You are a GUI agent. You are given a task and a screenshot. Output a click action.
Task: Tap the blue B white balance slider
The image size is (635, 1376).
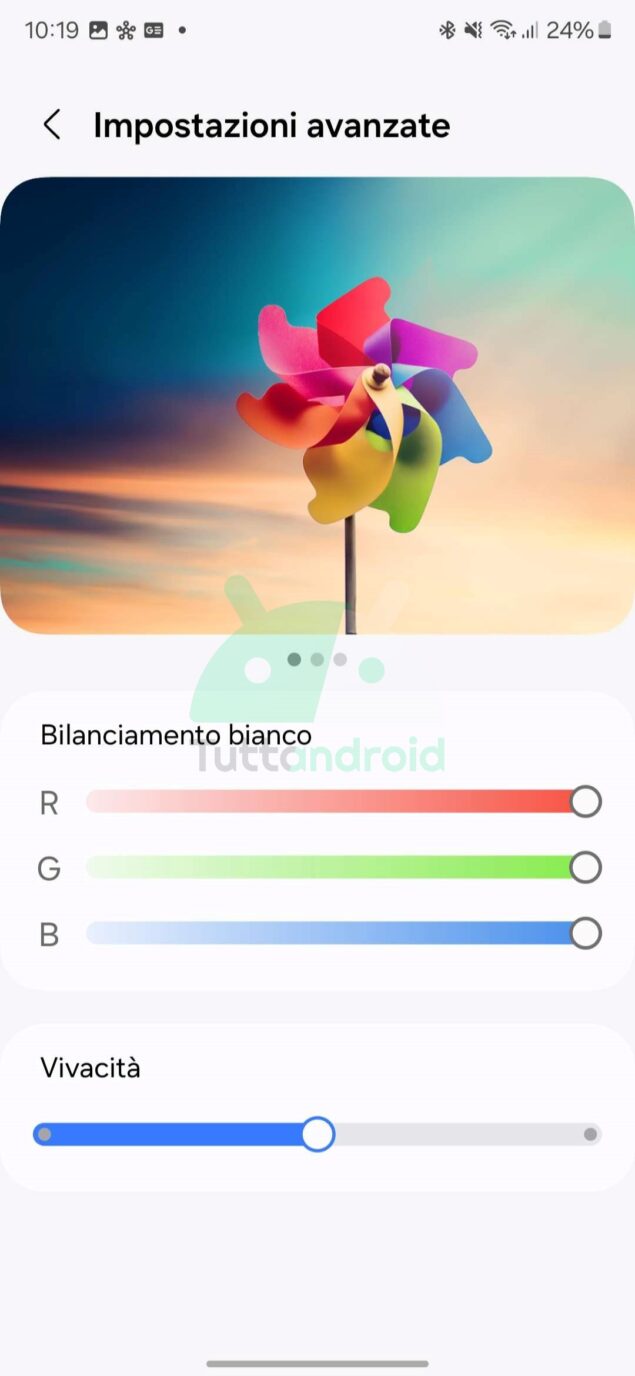click(340, 933)
